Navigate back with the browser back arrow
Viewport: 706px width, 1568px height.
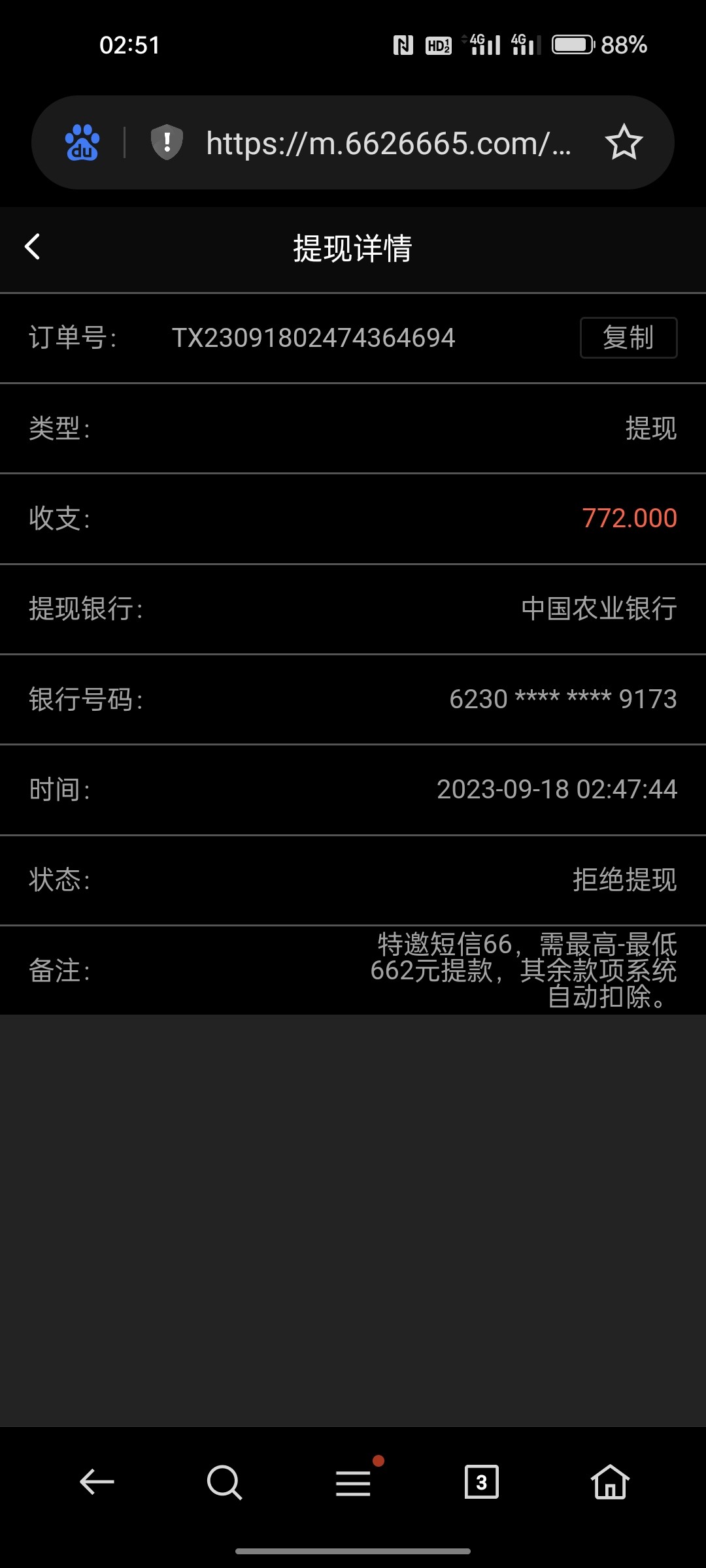[97, 1482]
